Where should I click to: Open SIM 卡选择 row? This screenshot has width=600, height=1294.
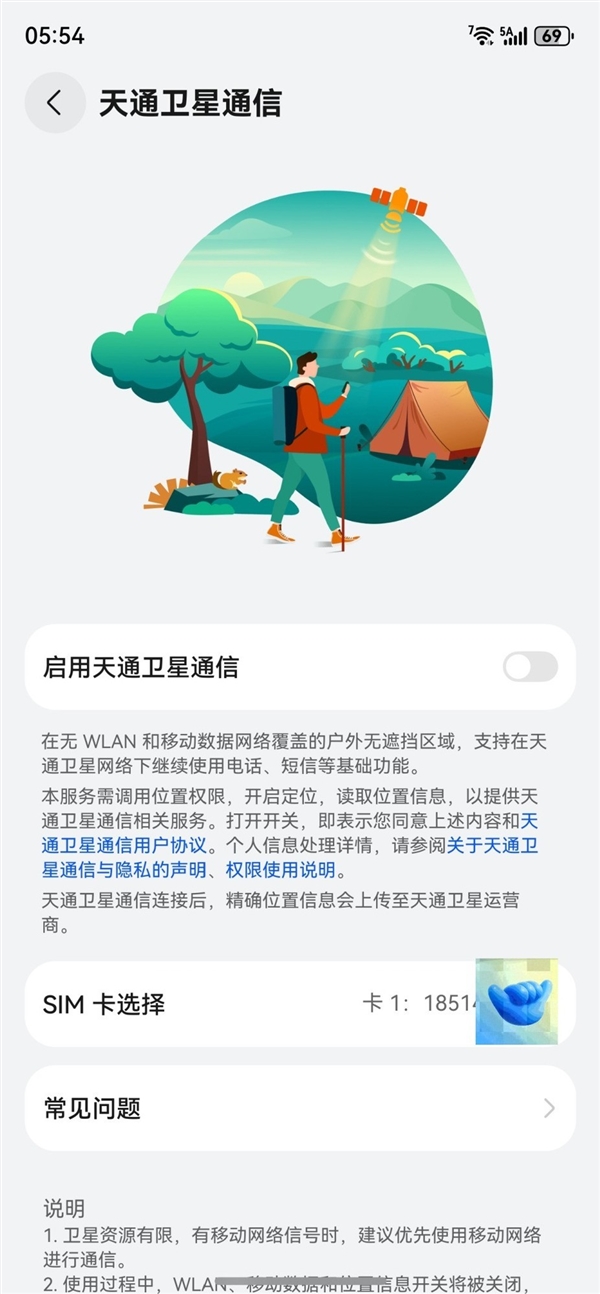[x=300, y=1004]
